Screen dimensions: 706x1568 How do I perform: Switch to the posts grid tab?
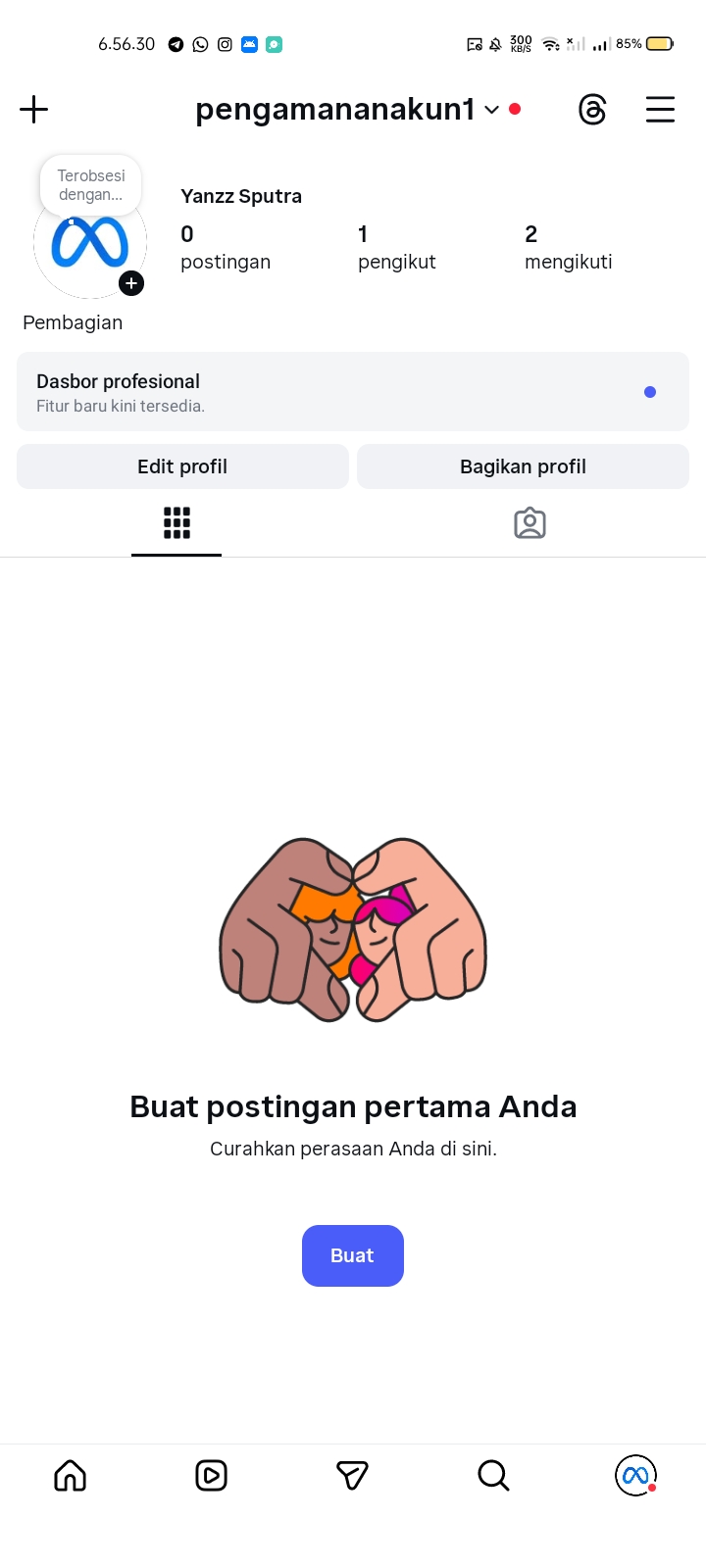click(176, 523)
